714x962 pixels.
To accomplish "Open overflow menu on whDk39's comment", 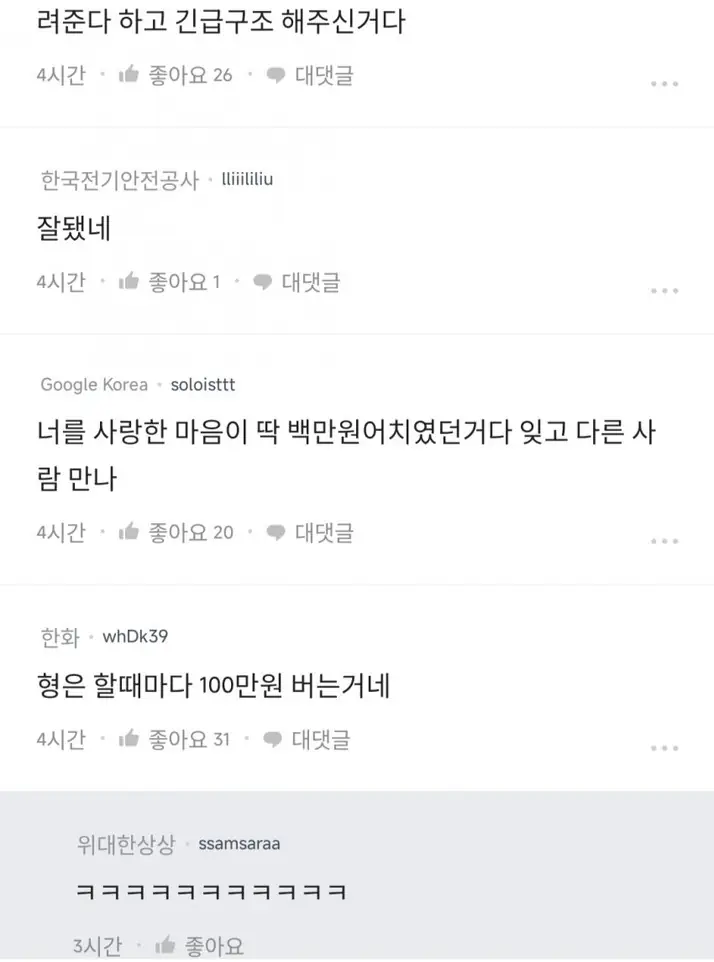I will pyautogui.click(x=665, y=748).
